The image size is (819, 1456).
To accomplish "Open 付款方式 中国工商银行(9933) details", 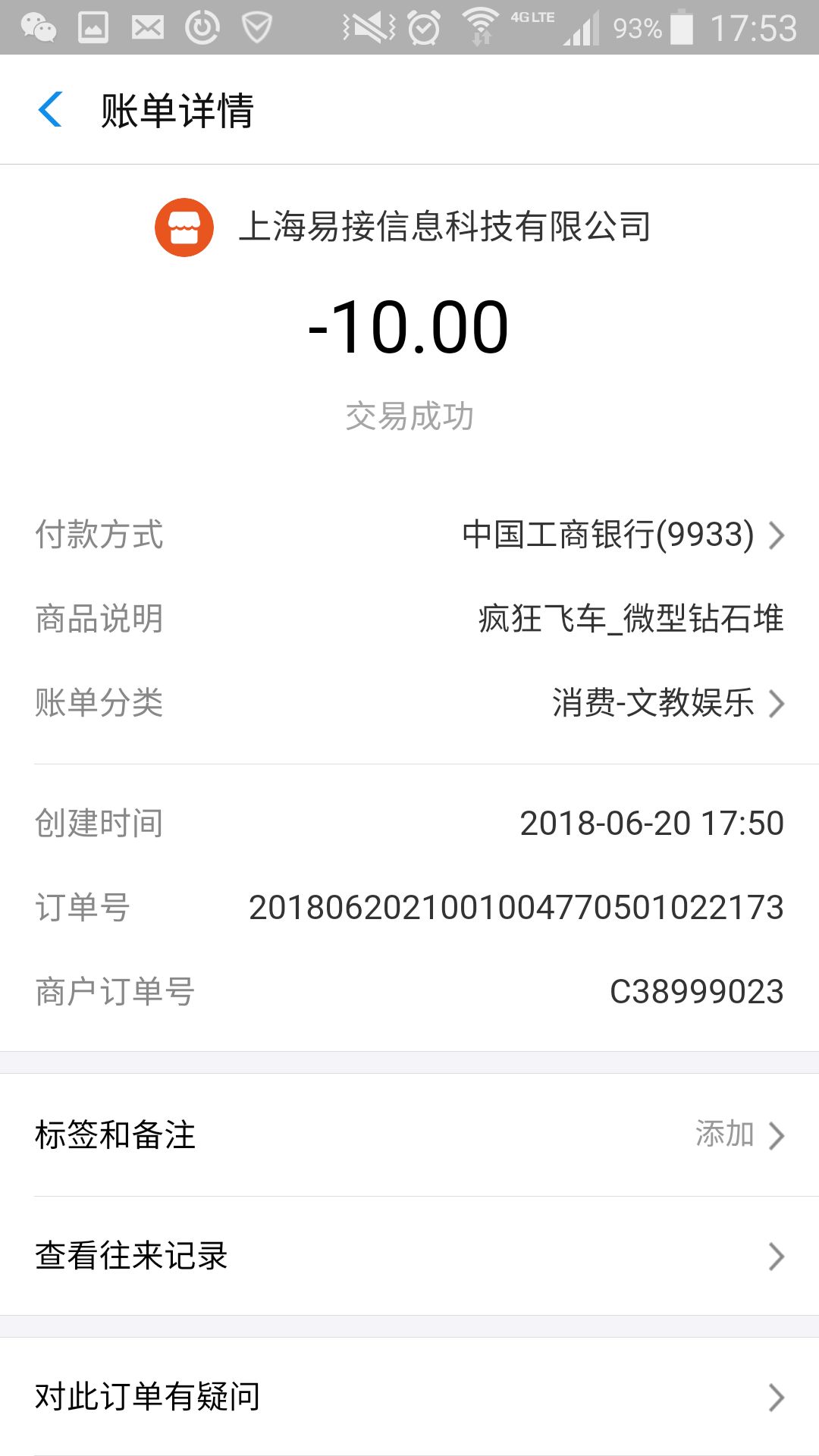I will tap(622, 535).
